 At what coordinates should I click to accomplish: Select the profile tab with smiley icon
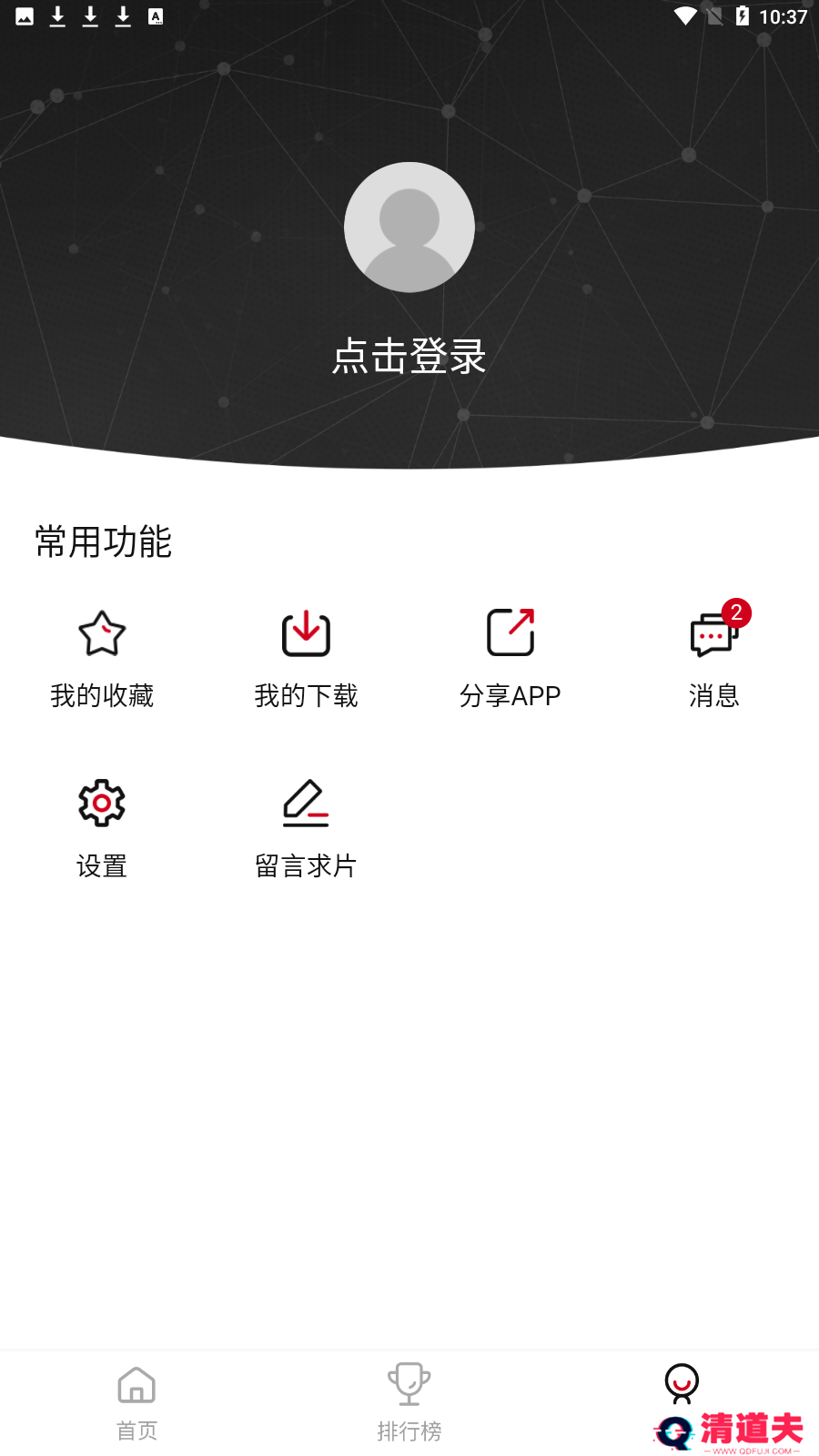coord(682,1385)
